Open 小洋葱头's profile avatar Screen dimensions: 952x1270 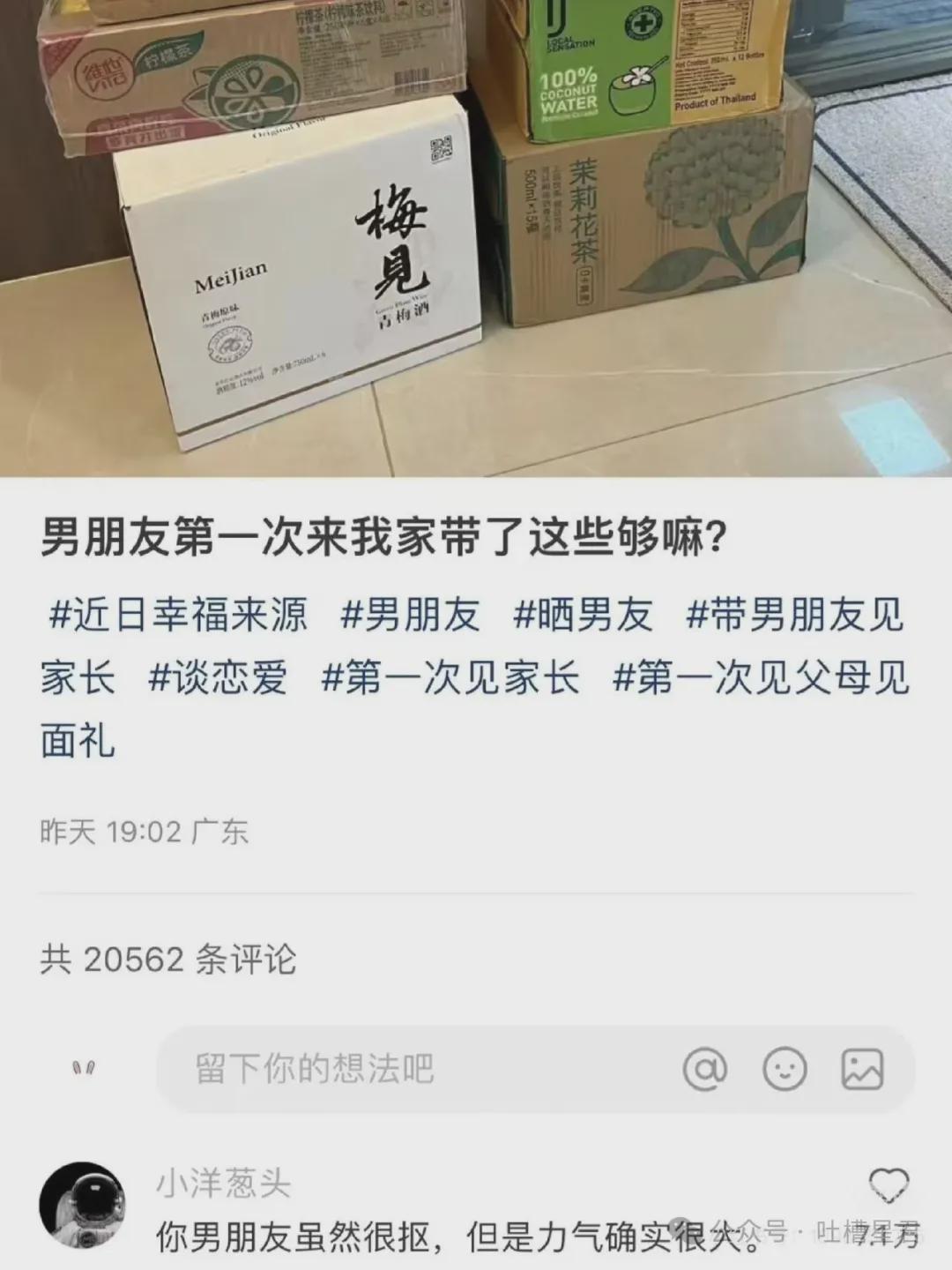tap(82, 1205)
